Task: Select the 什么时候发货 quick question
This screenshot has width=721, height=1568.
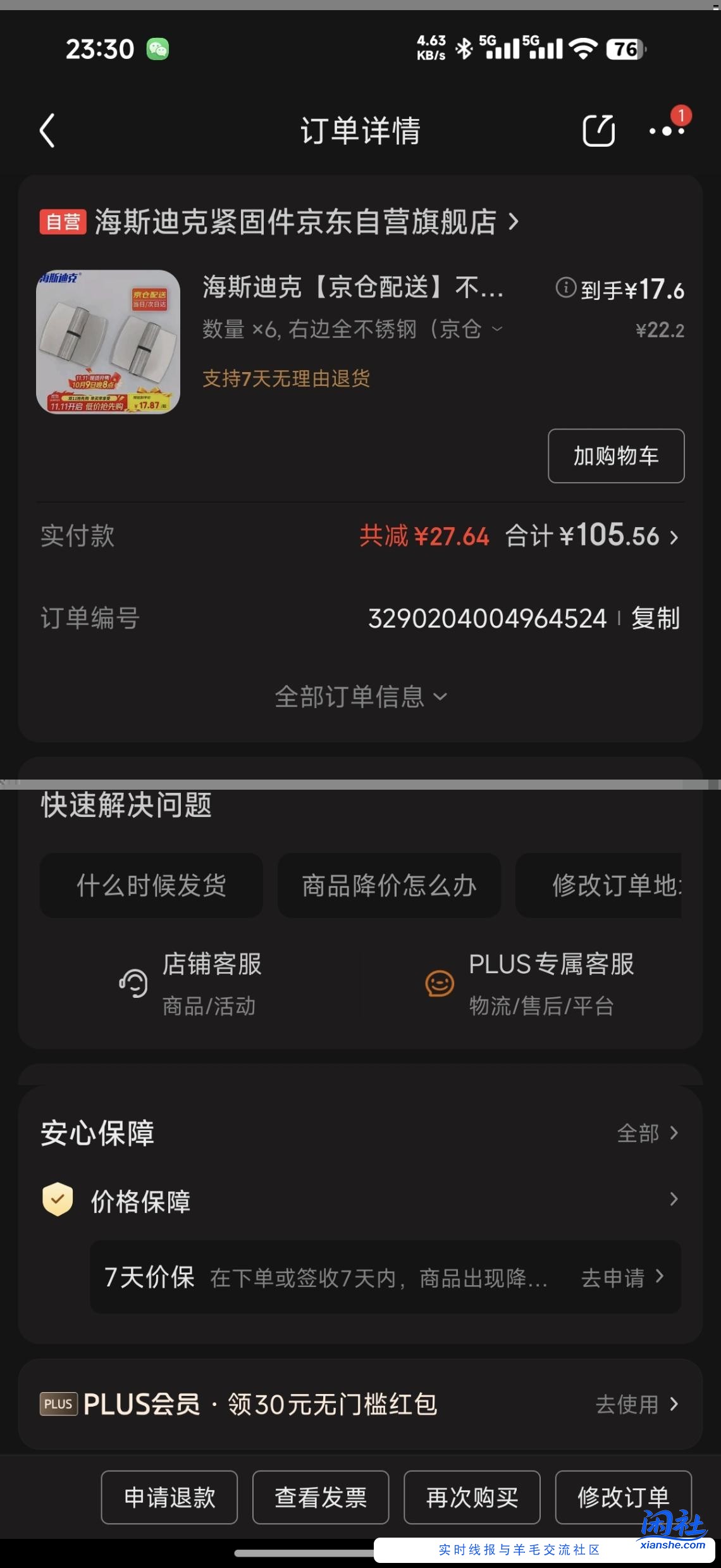Action: (x=151, y=886)
